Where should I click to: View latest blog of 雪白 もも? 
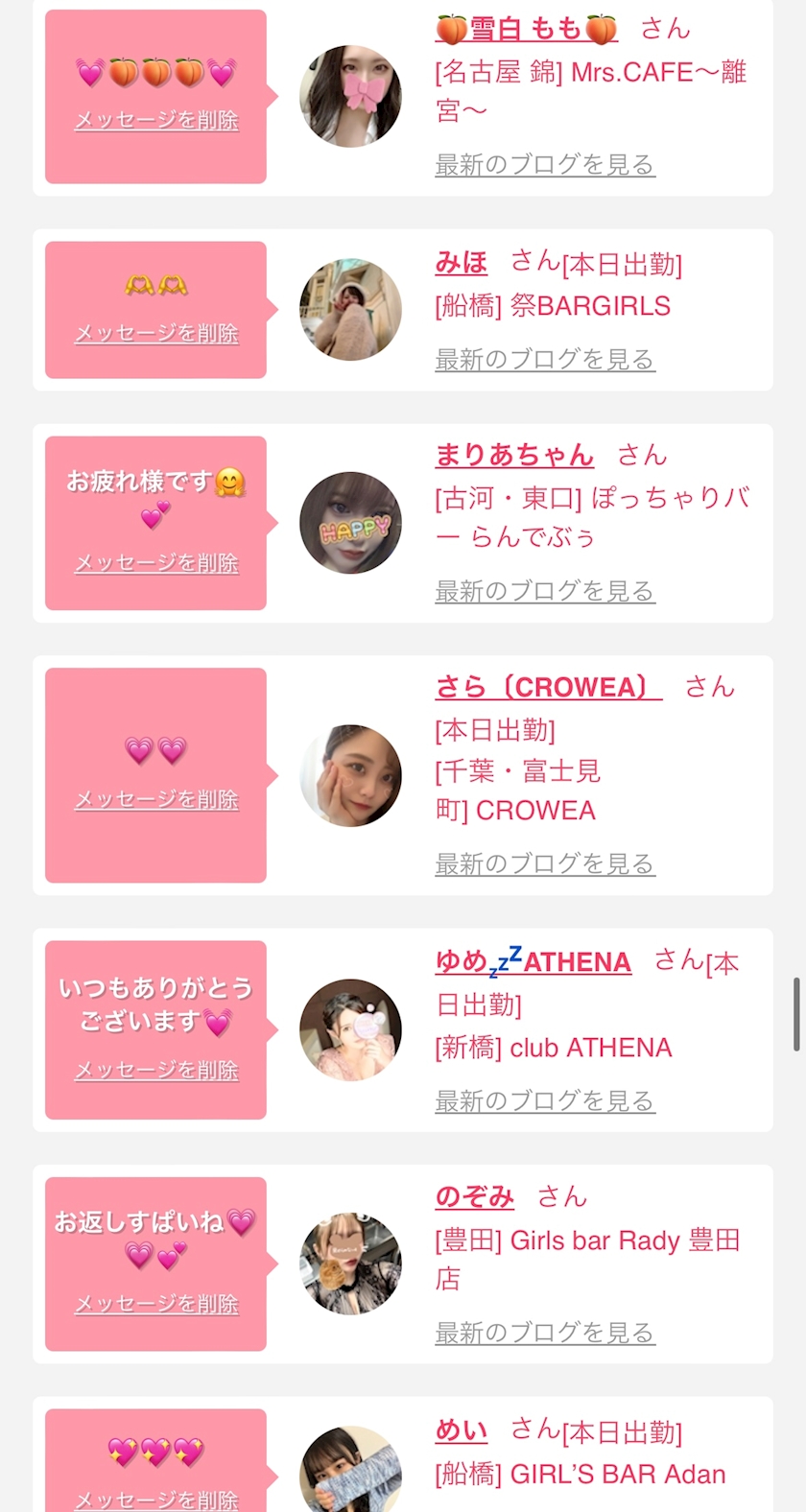[545, 165]
